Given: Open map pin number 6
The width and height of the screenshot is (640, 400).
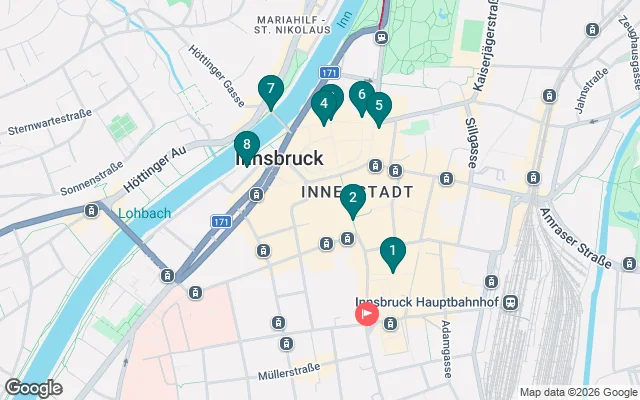Looking at the screenshot, I should (362, 96).
